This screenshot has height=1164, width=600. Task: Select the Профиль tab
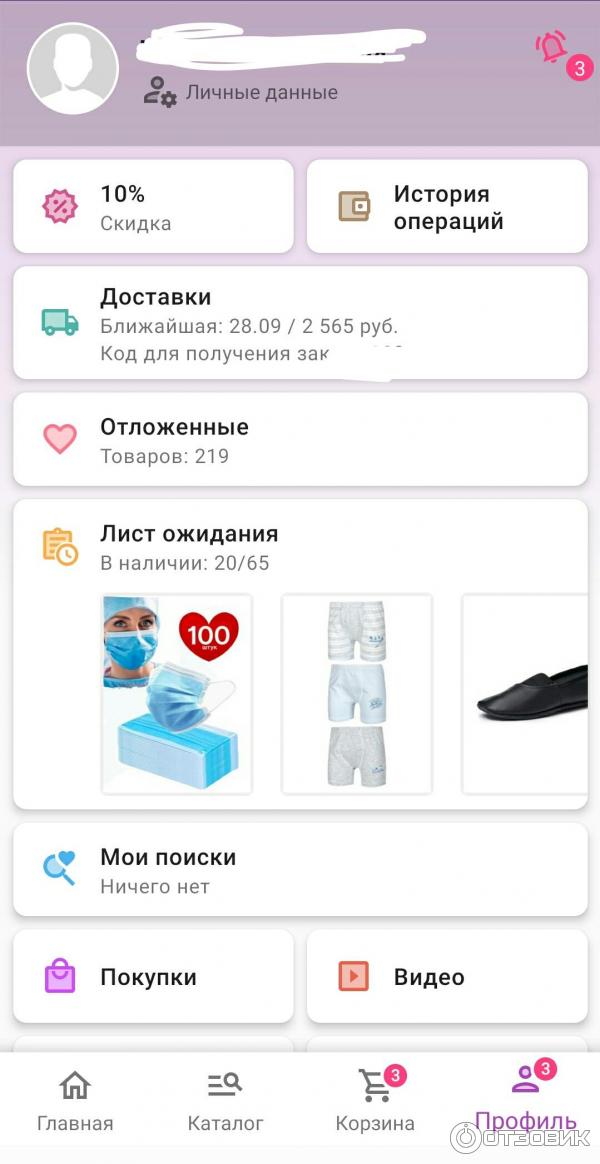(x=525, y=1100)
